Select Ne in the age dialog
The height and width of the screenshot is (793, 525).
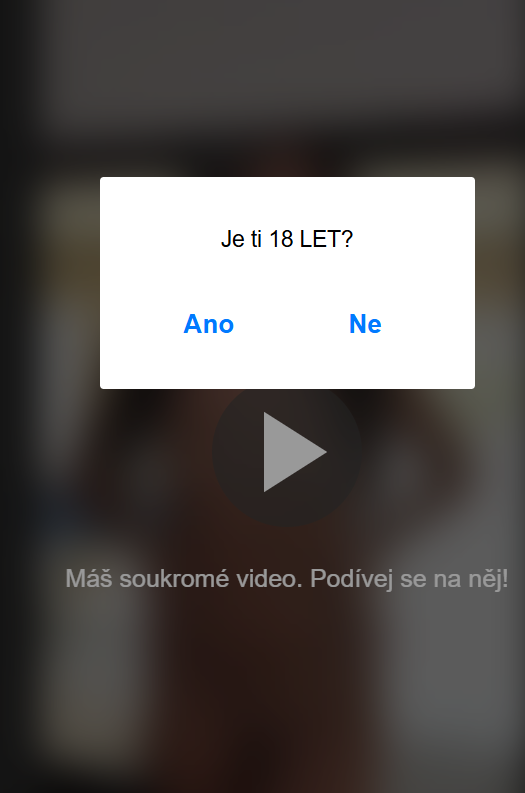coord(365,324)
